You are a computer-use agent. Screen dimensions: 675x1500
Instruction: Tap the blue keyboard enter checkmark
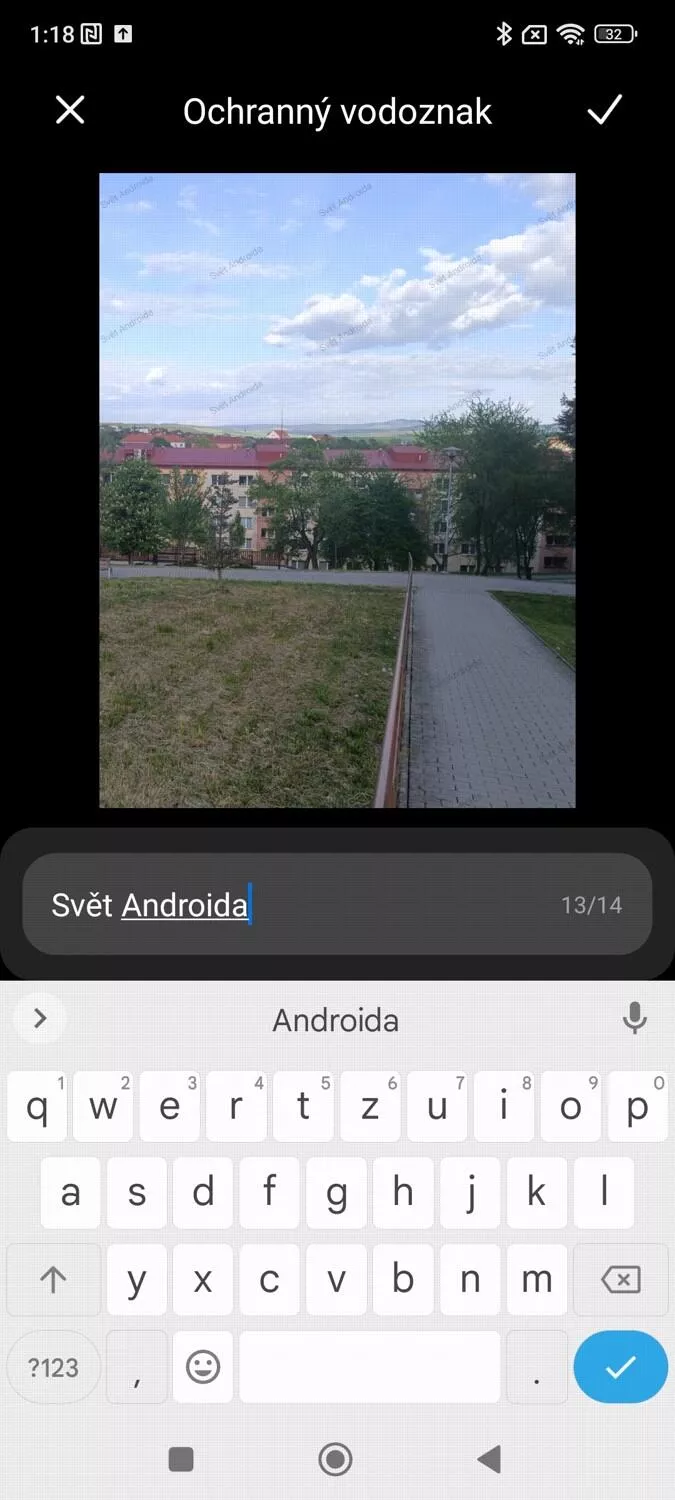620,1367
